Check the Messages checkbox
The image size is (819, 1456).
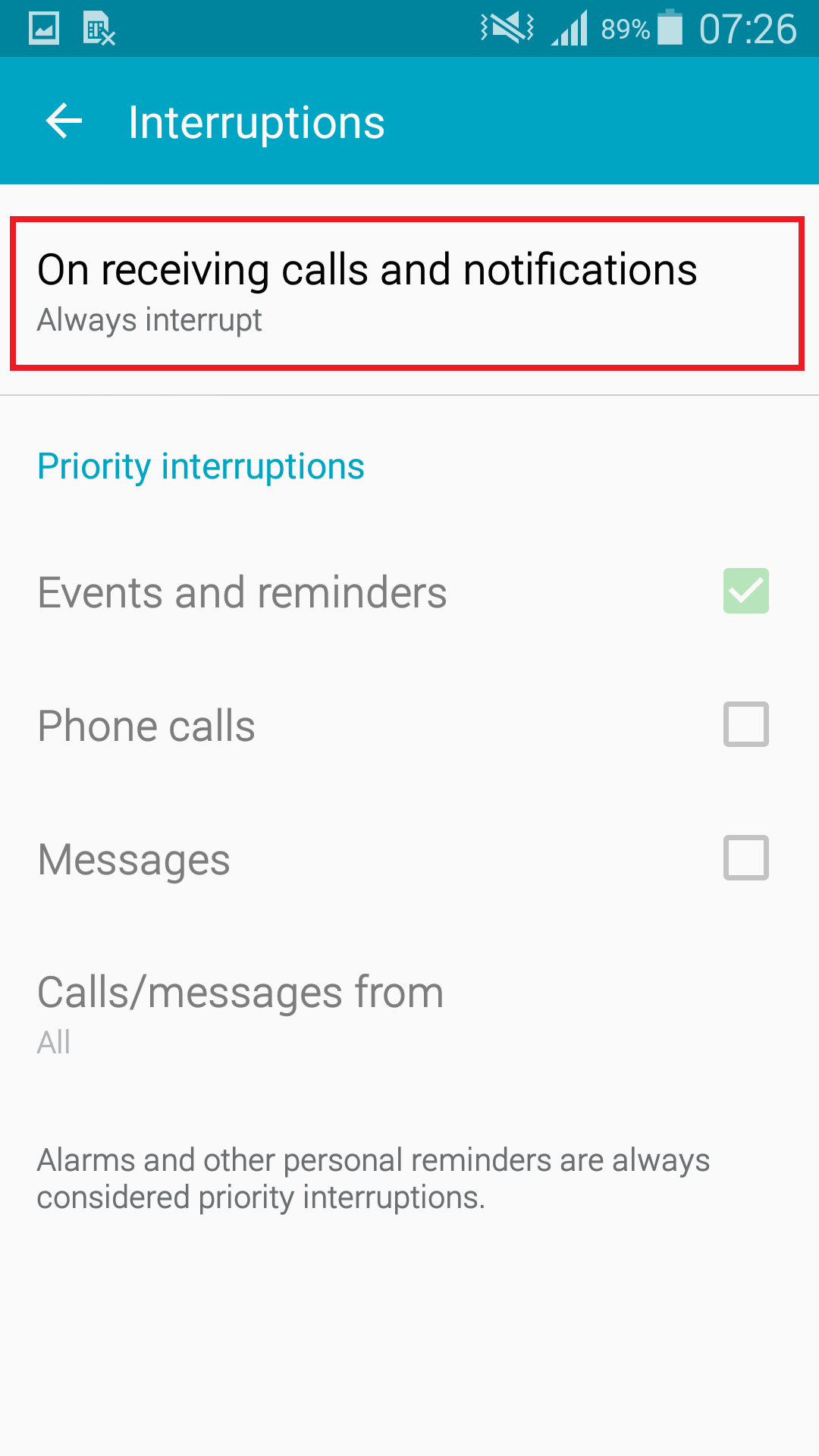[x=745, y=858]
